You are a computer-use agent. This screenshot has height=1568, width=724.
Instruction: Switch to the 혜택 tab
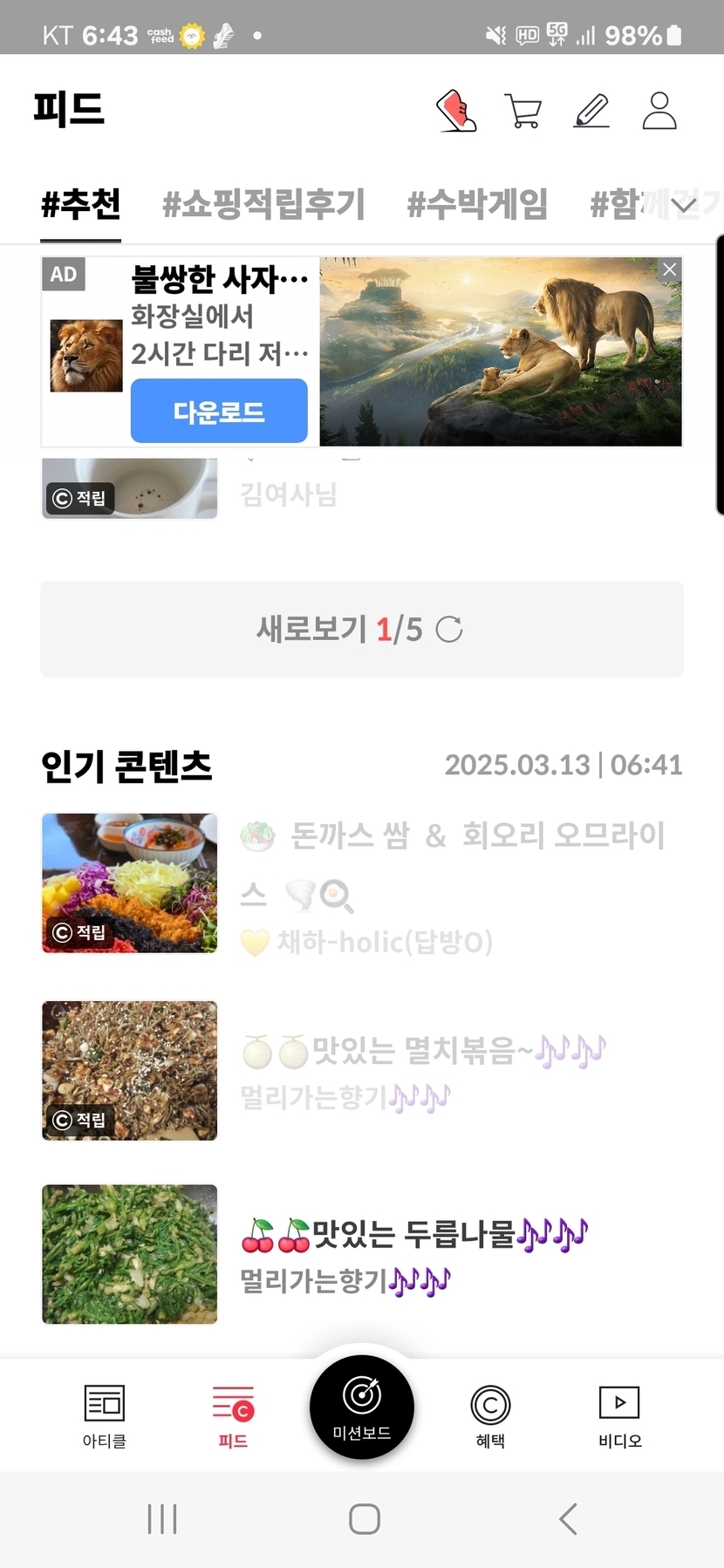click(490, 1415)
